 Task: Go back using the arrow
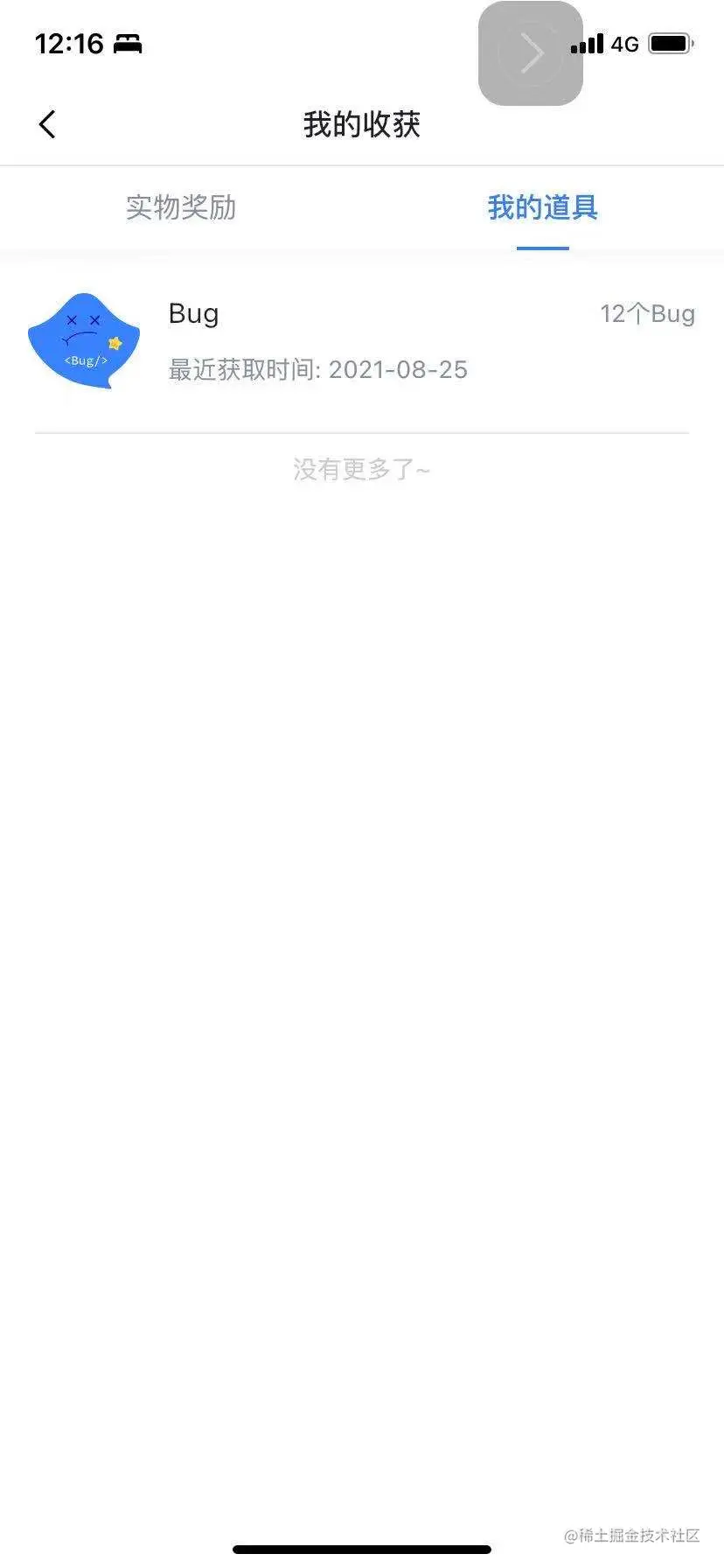point(47,124)
